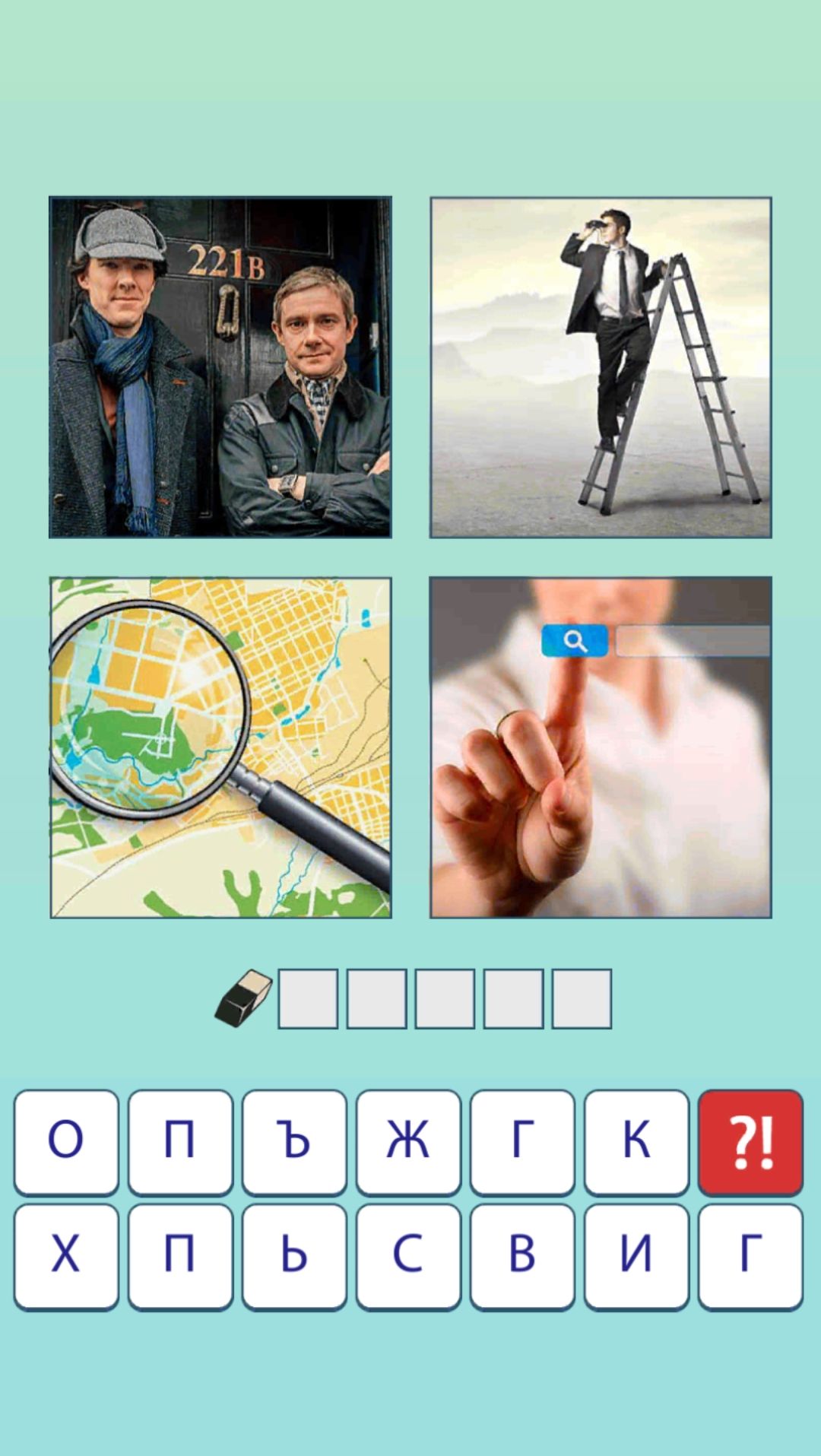Enlarge the magnifying glass map picture

(220, 747)
